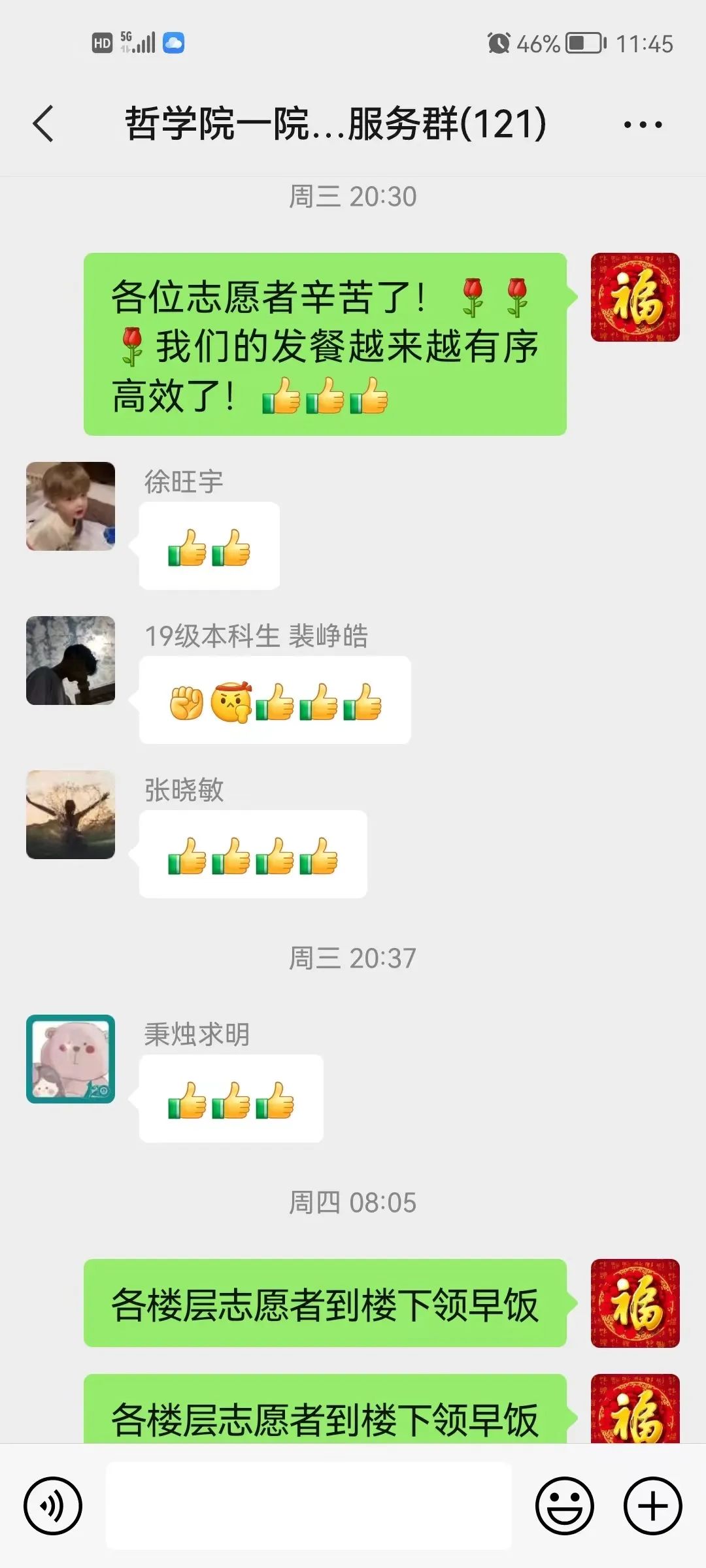This screenshot has height=1568, width=706.
Task: Tap 秉烛求明's bear avatar
Action: 71,1059
